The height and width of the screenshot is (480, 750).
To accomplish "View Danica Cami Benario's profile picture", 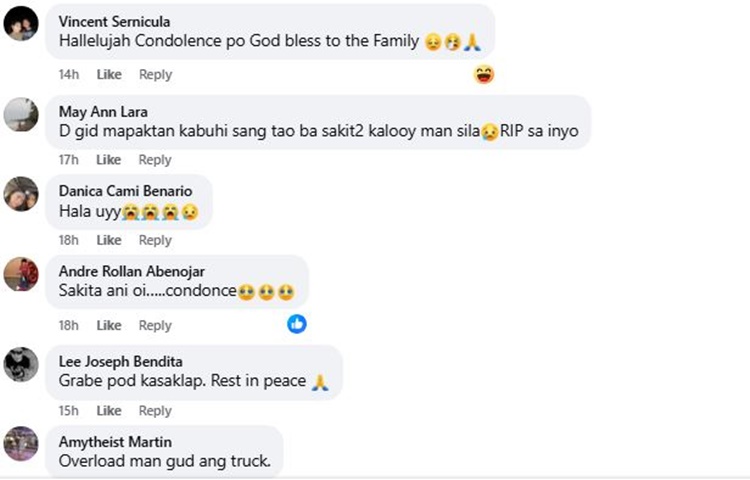I will point(21,194).
